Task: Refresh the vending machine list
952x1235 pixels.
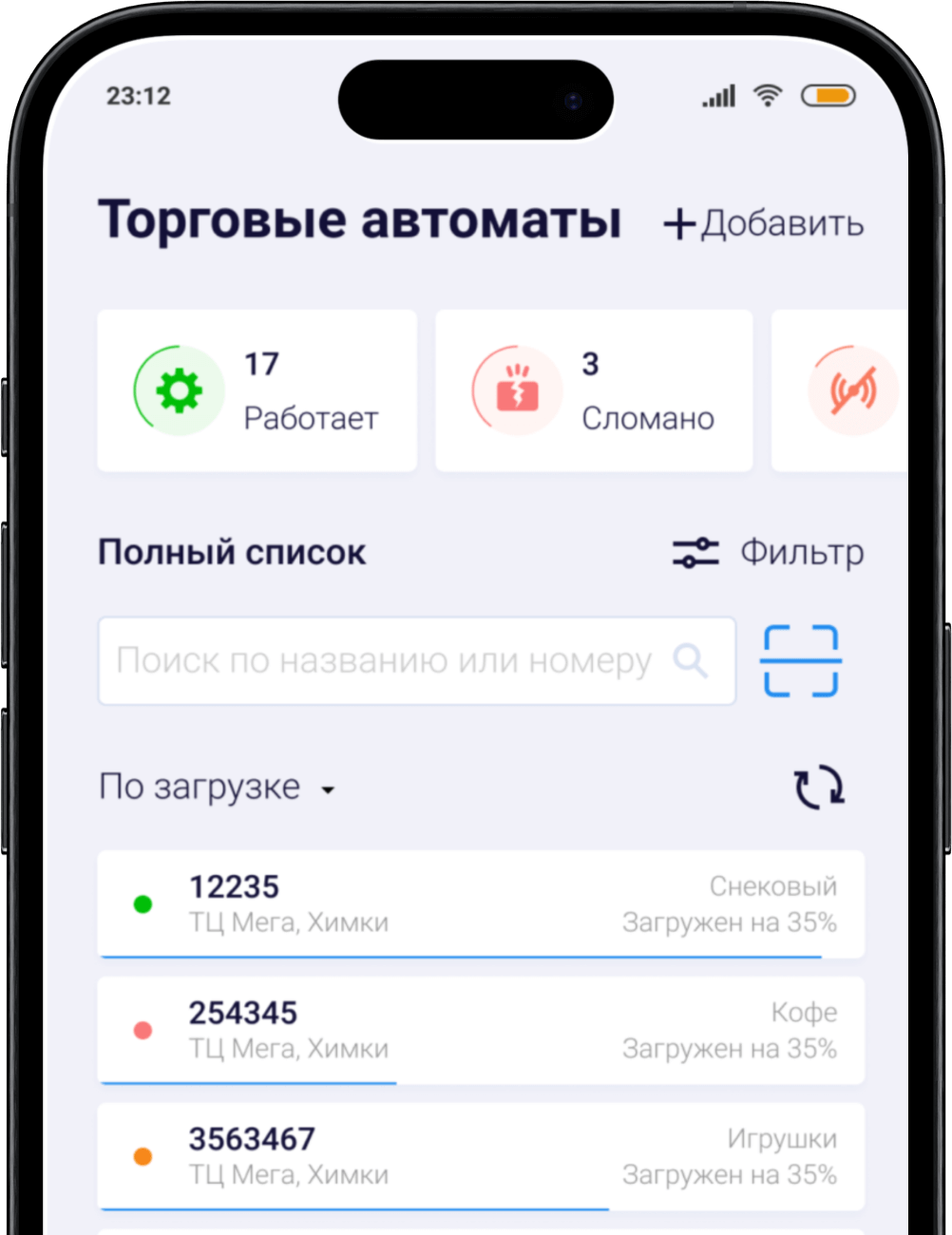Action: (x=818, y=788)
